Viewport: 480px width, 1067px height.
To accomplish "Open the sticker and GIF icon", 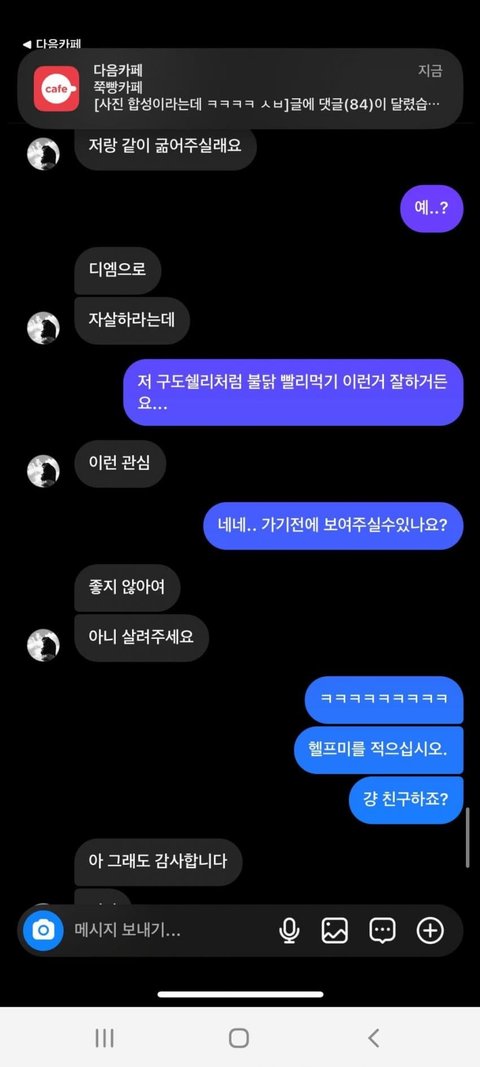I will (x=382, y=930).
